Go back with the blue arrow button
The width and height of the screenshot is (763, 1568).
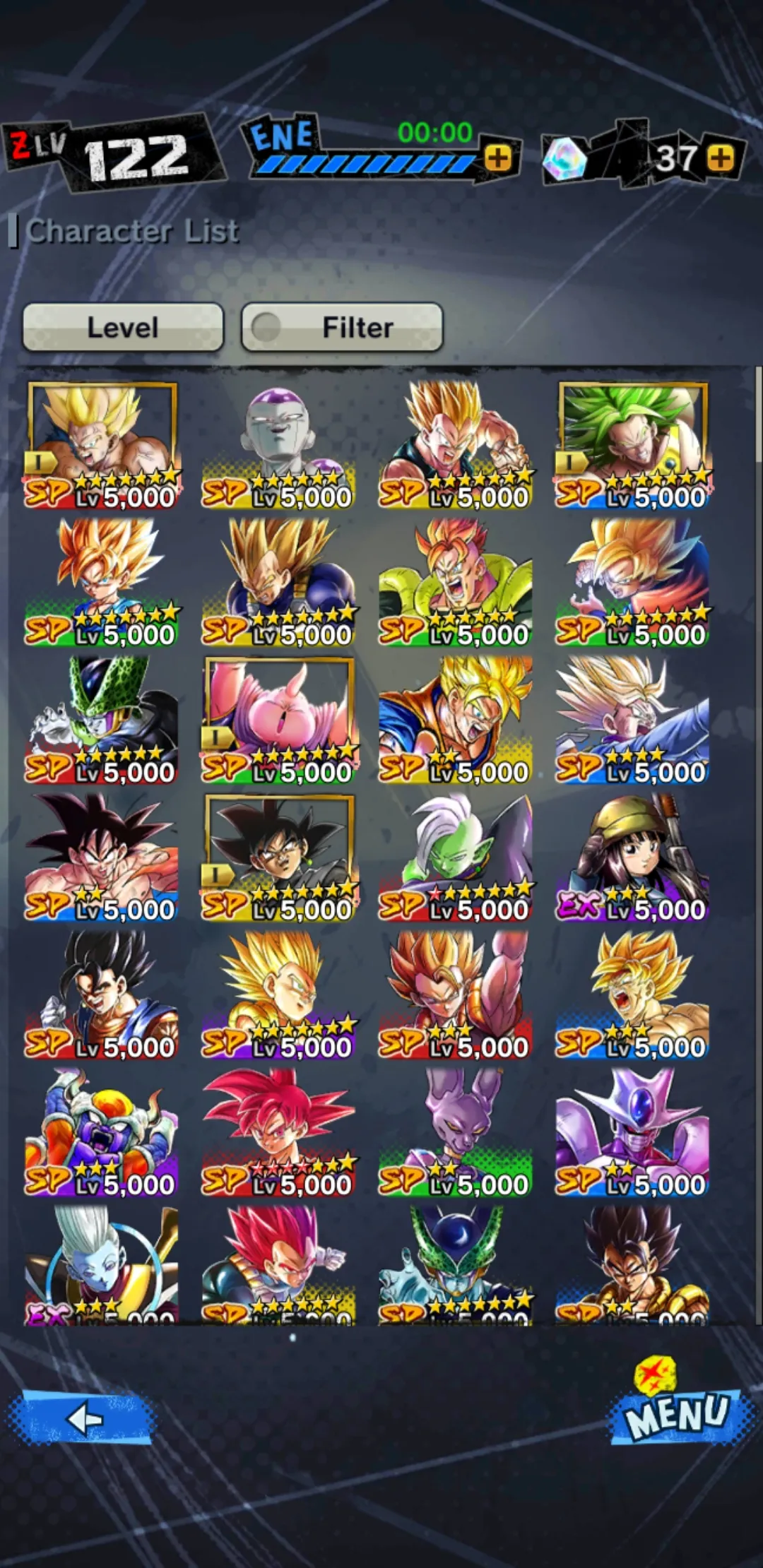point(83,1417)
